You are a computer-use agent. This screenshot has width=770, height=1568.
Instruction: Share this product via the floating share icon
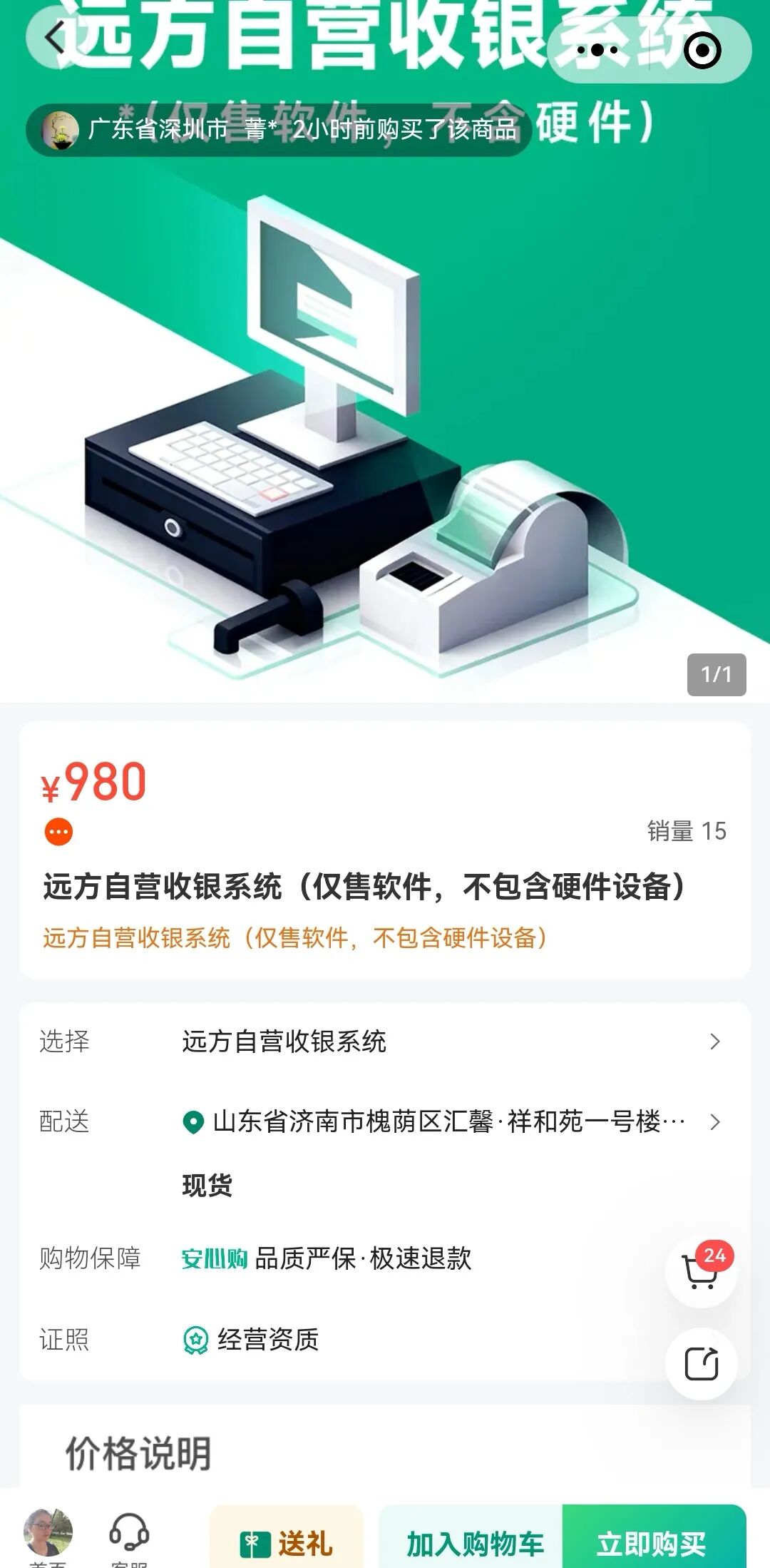click(x=701, y=1364)
